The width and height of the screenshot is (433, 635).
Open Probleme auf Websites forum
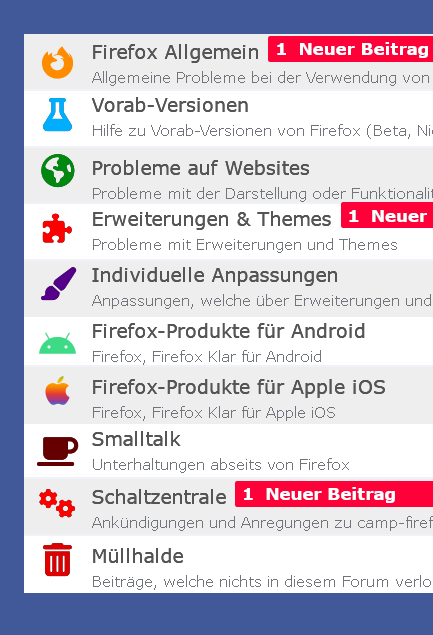tap(201, 168)
